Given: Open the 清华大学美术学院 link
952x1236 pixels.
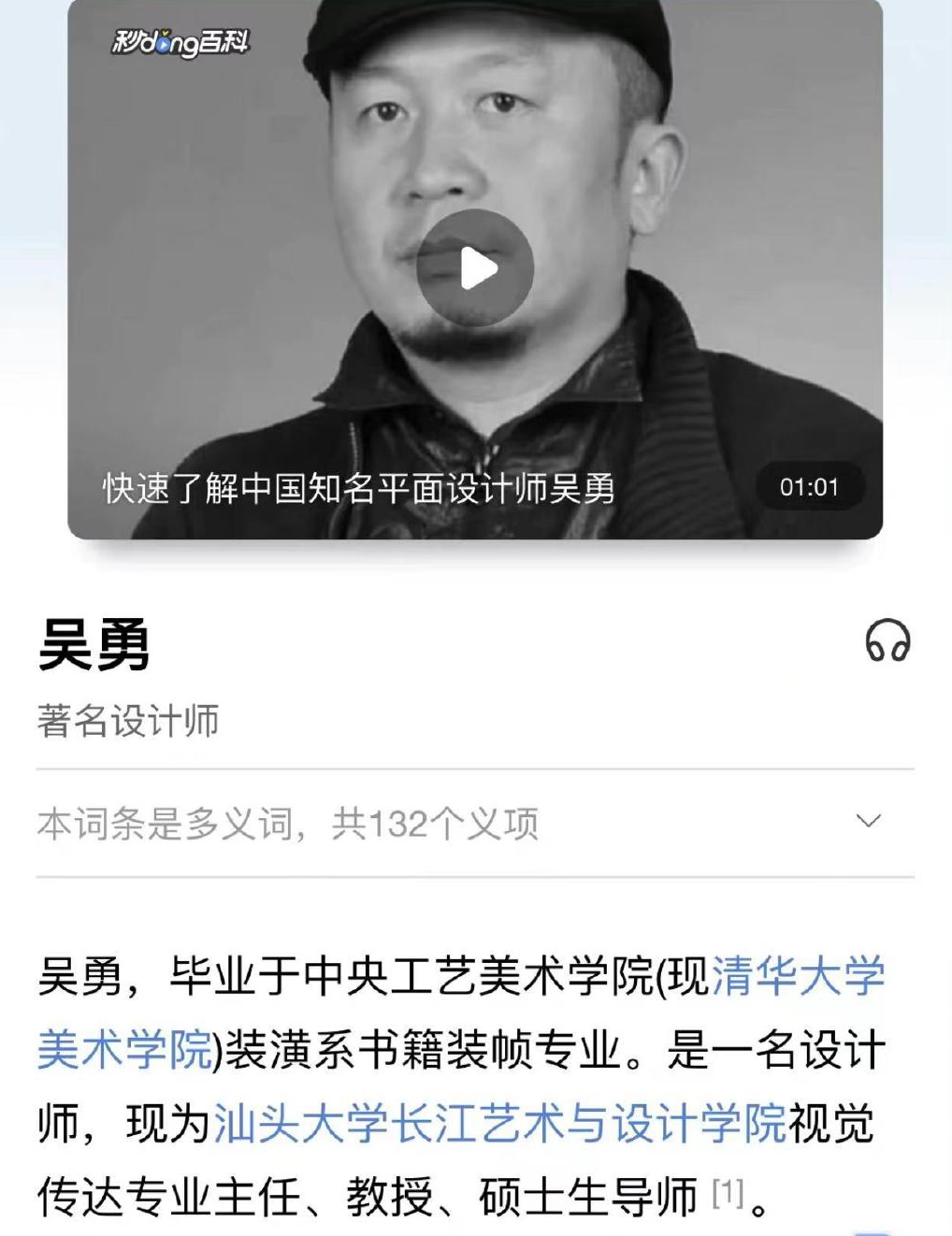Looking at the screenshot, I should pyautogui.click(x=798, y=977).
